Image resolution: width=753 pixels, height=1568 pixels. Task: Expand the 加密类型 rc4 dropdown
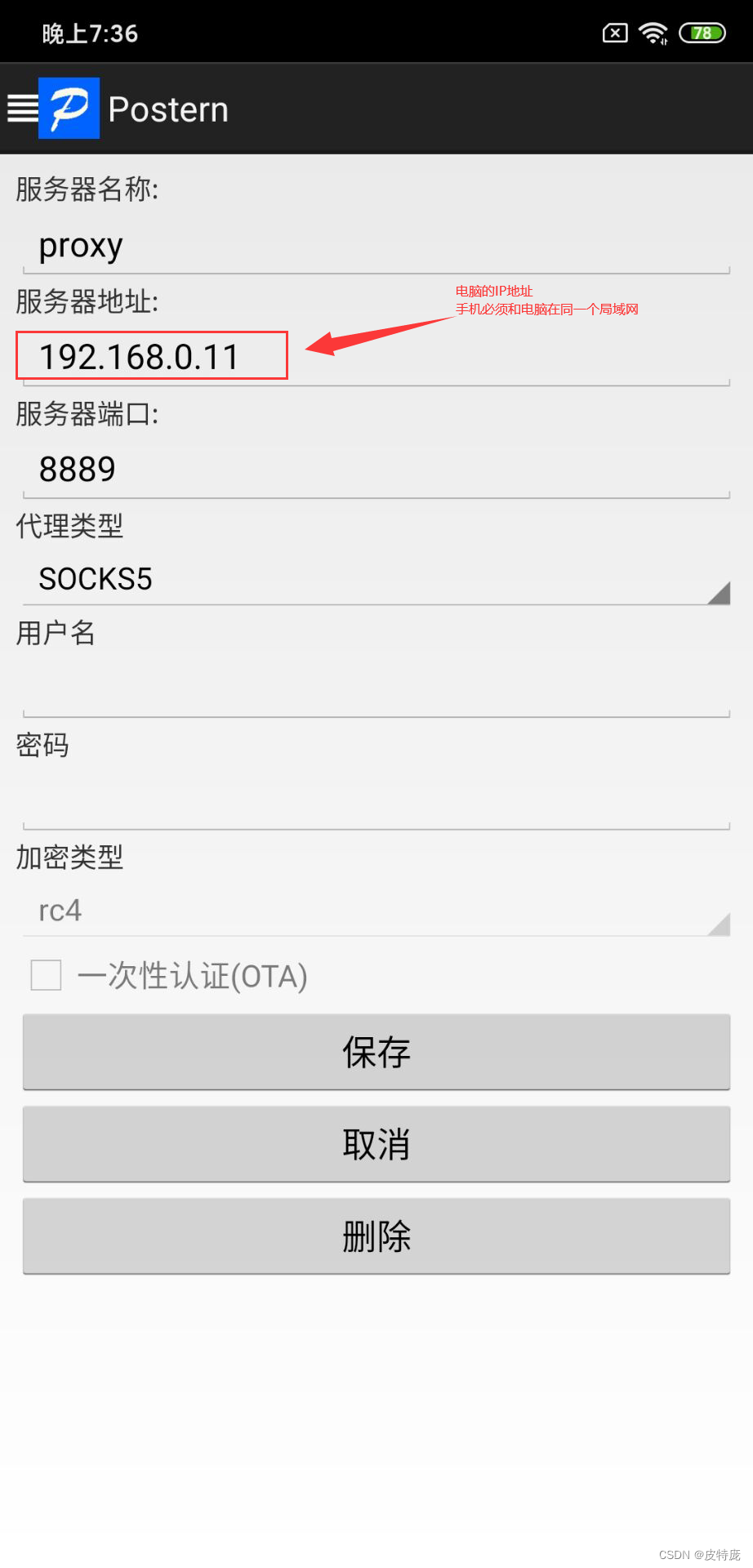[376, 910]
